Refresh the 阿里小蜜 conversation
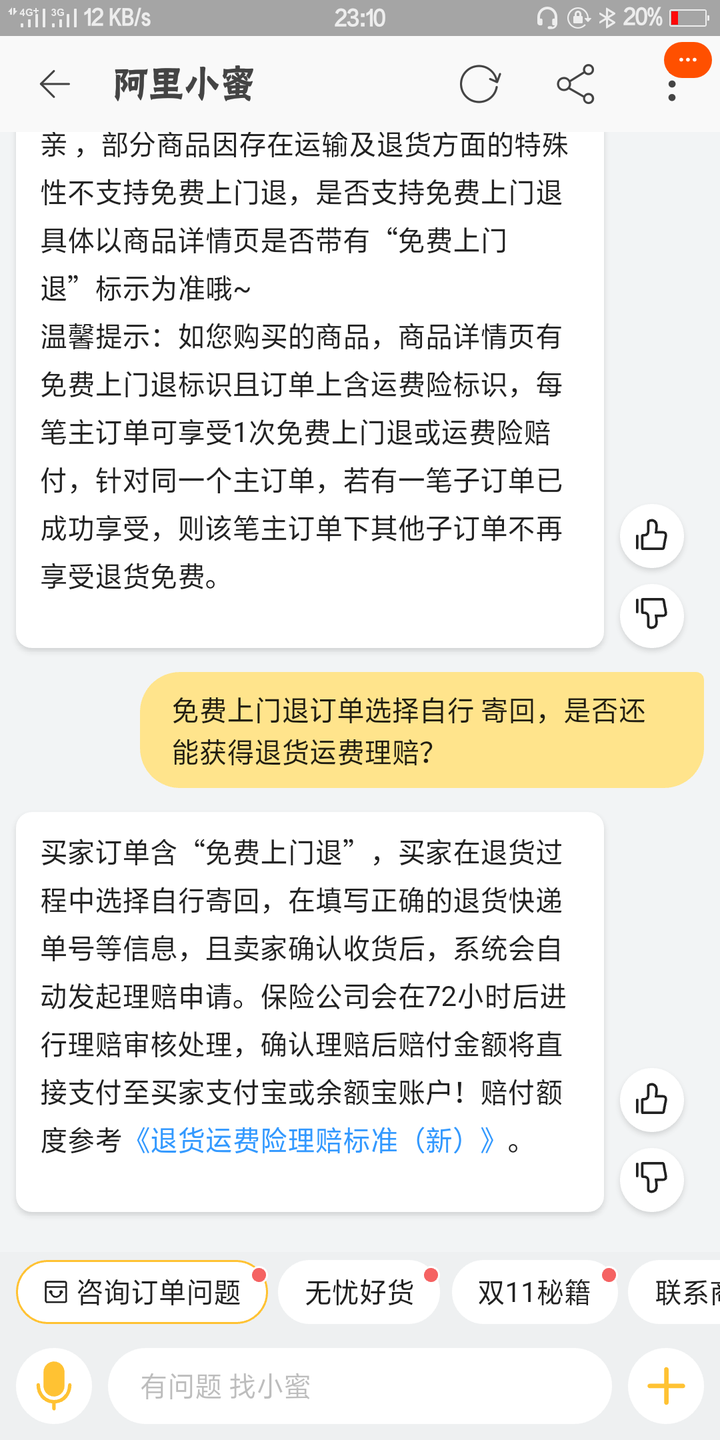 point(479,85)
